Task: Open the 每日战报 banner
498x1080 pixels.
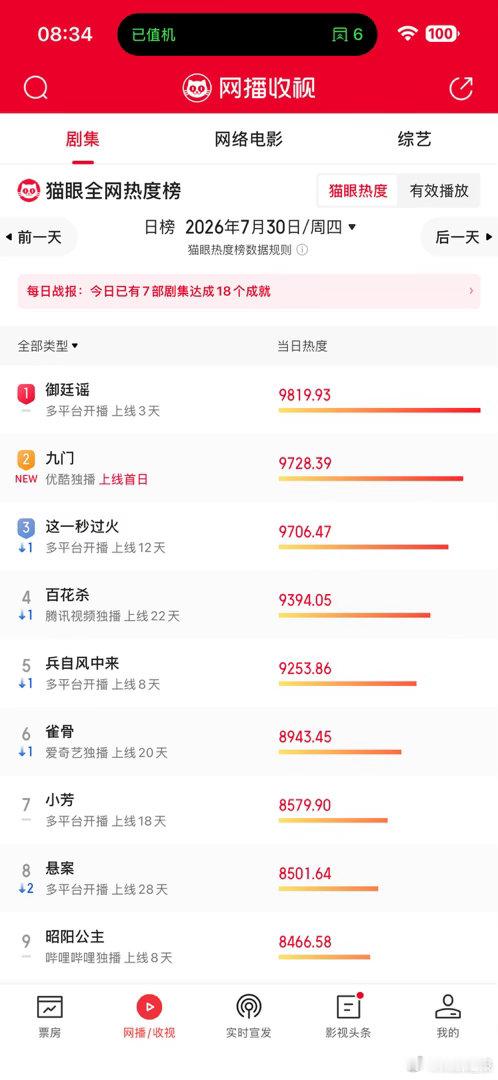Action: click(249, 291)
